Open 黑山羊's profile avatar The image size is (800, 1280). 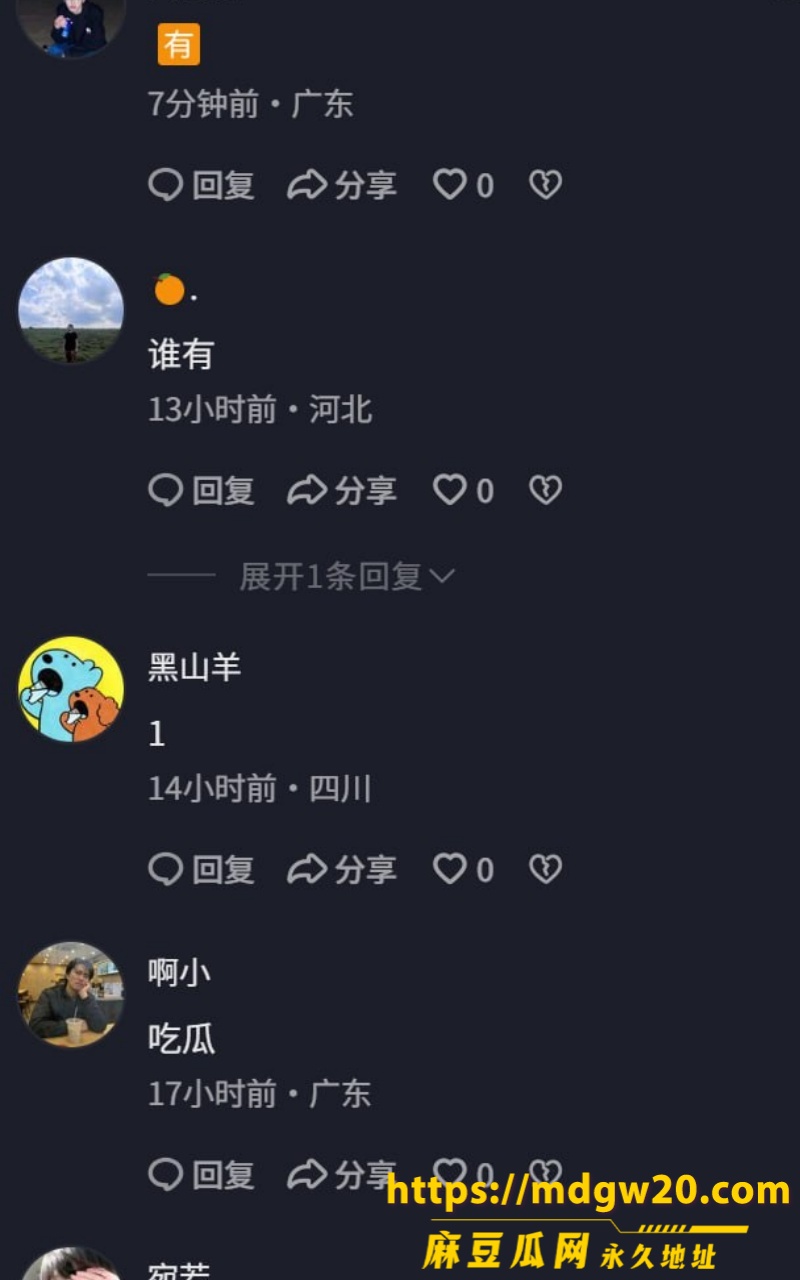tap(71, 689)
